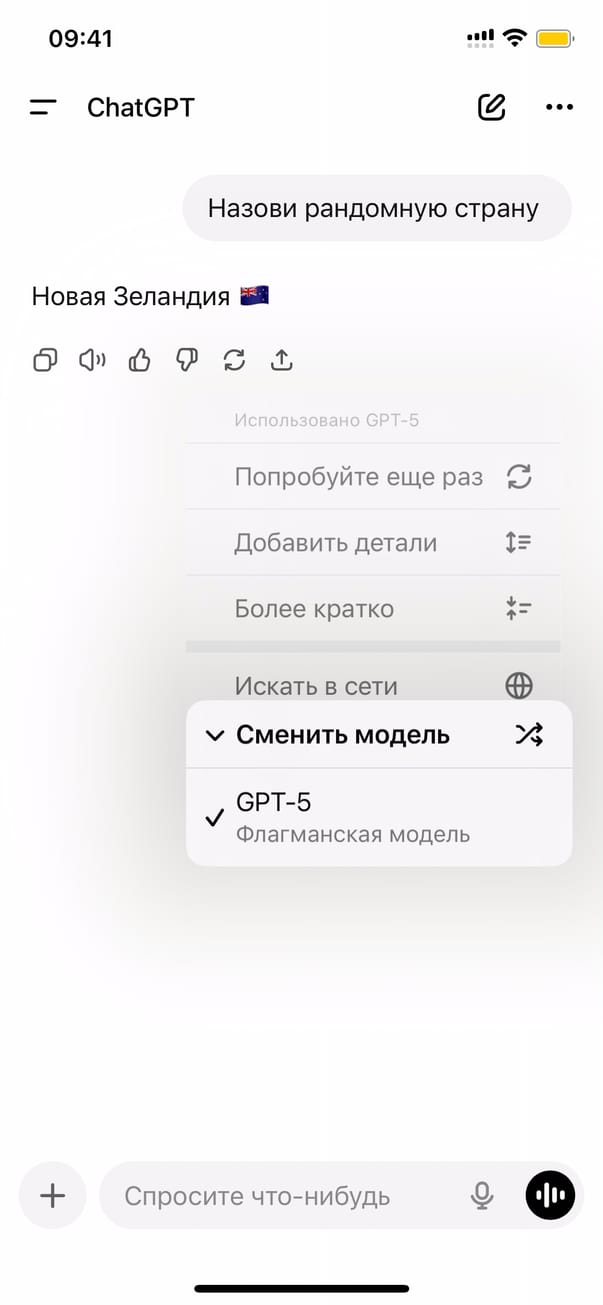Screen dimensions: 603x1305
Task: Open the plus attachment button
Action: coord(52,1196)
